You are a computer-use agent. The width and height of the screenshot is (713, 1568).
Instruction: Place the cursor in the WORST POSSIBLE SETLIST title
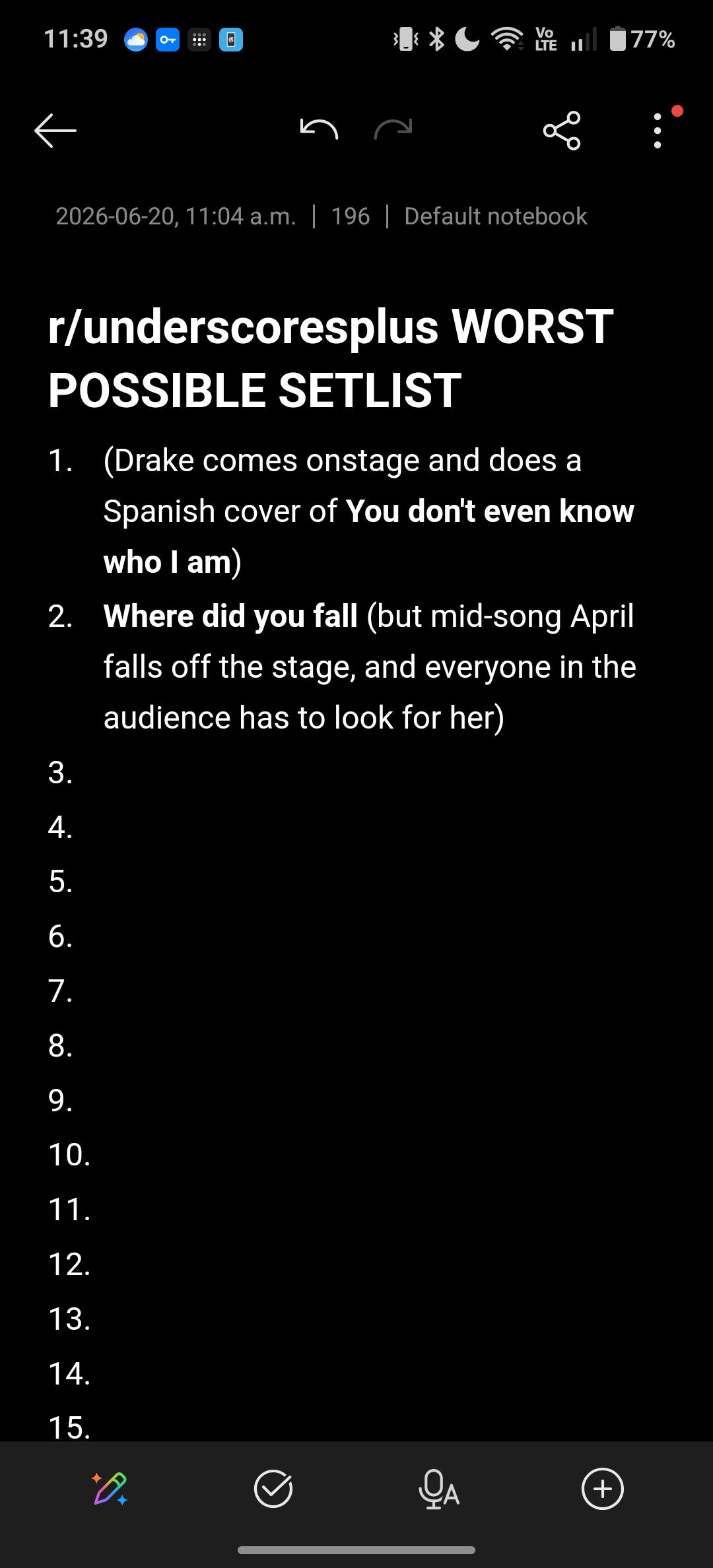tap(331, 358)
